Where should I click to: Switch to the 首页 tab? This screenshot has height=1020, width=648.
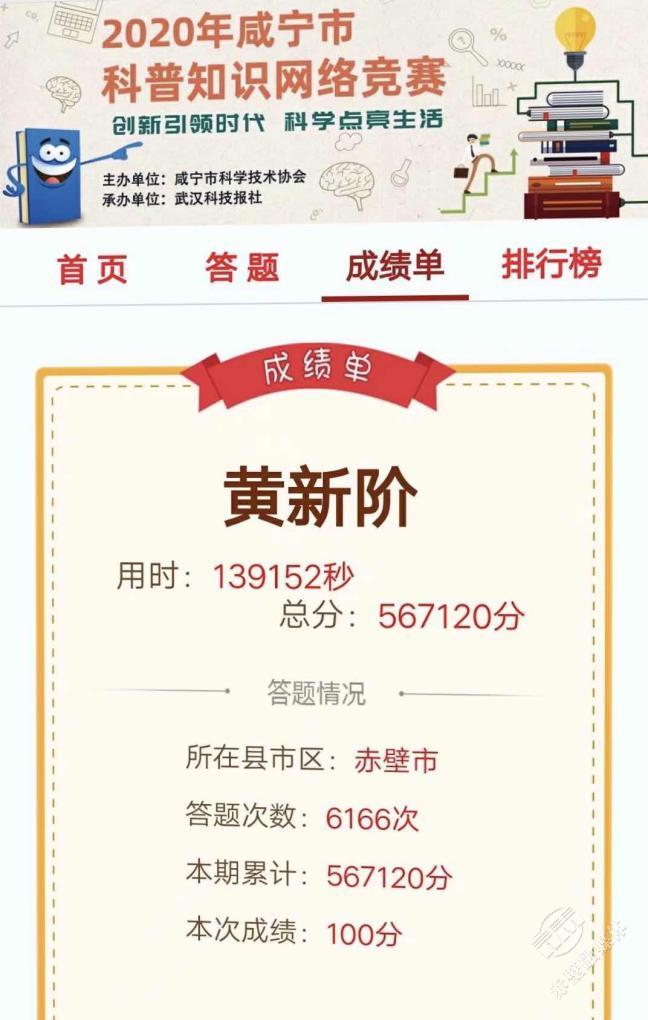pyautogui.click(x=93, y=268)
